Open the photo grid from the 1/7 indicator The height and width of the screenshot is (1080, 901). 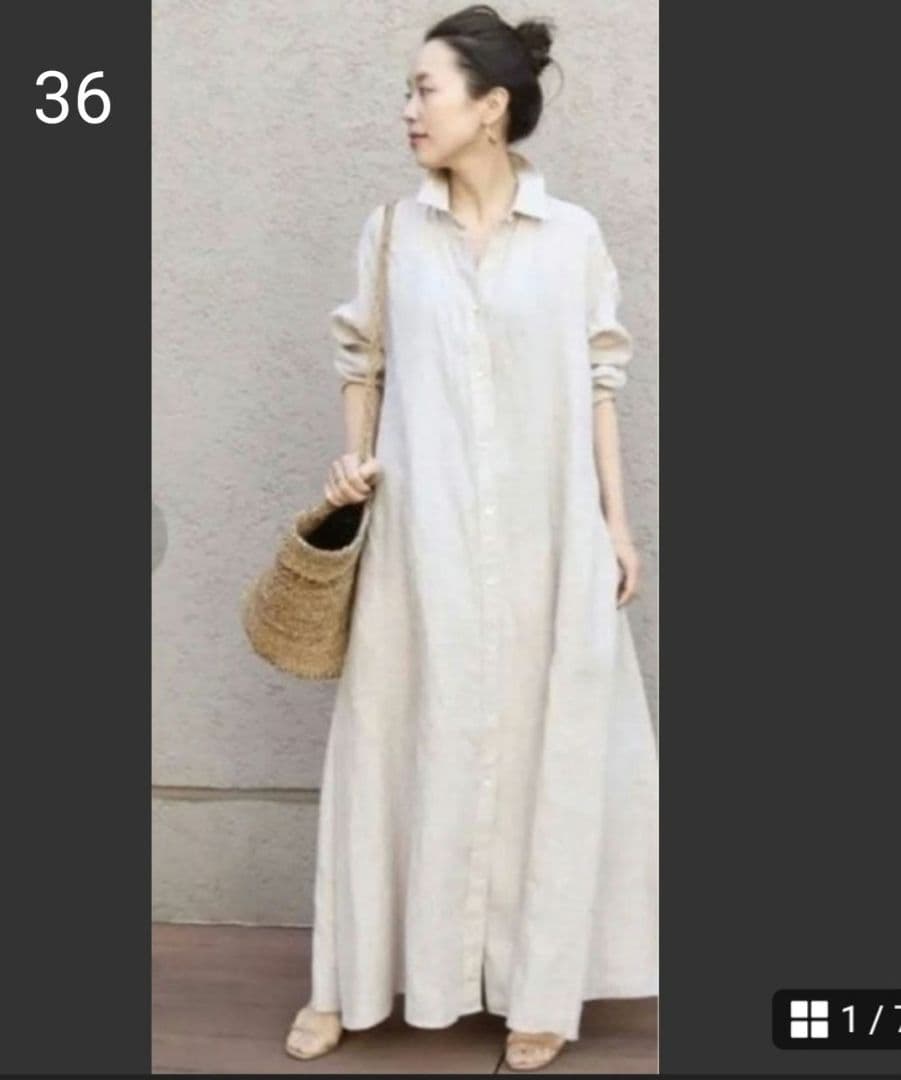pos(809,1019)
